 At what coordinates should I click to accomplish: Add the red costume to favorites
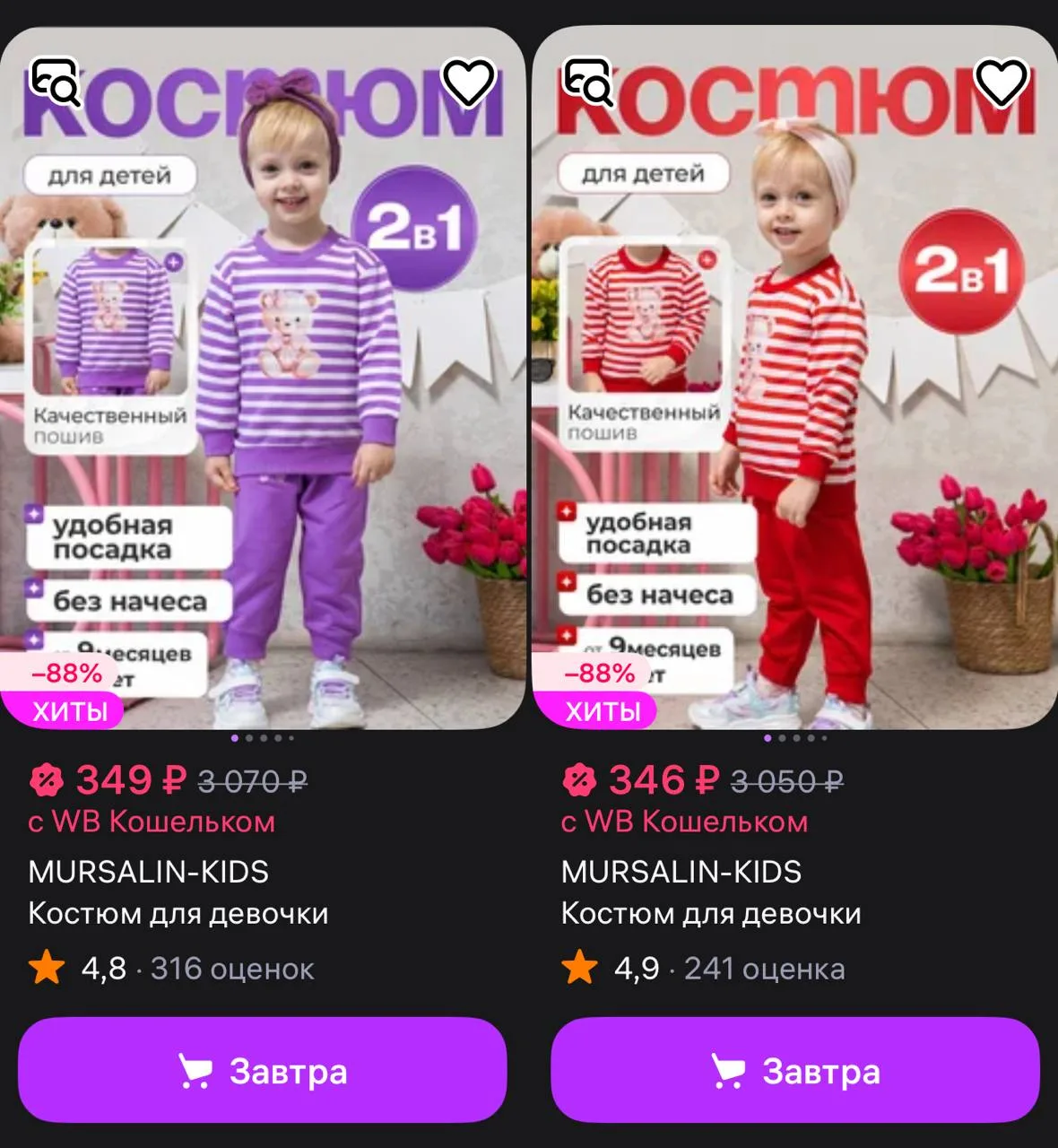(1001, 83)
